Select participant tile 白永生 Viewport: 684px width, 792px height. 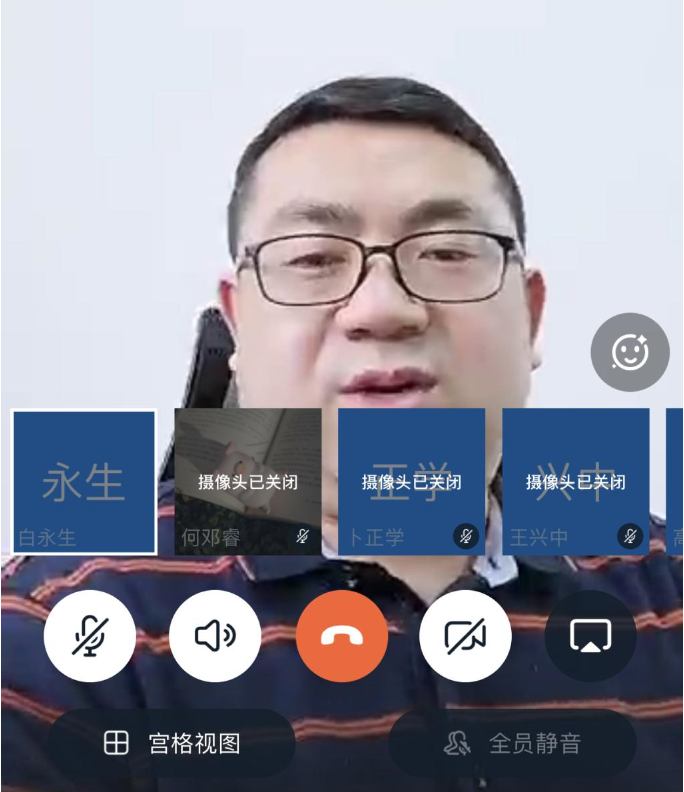coord(84,482)
